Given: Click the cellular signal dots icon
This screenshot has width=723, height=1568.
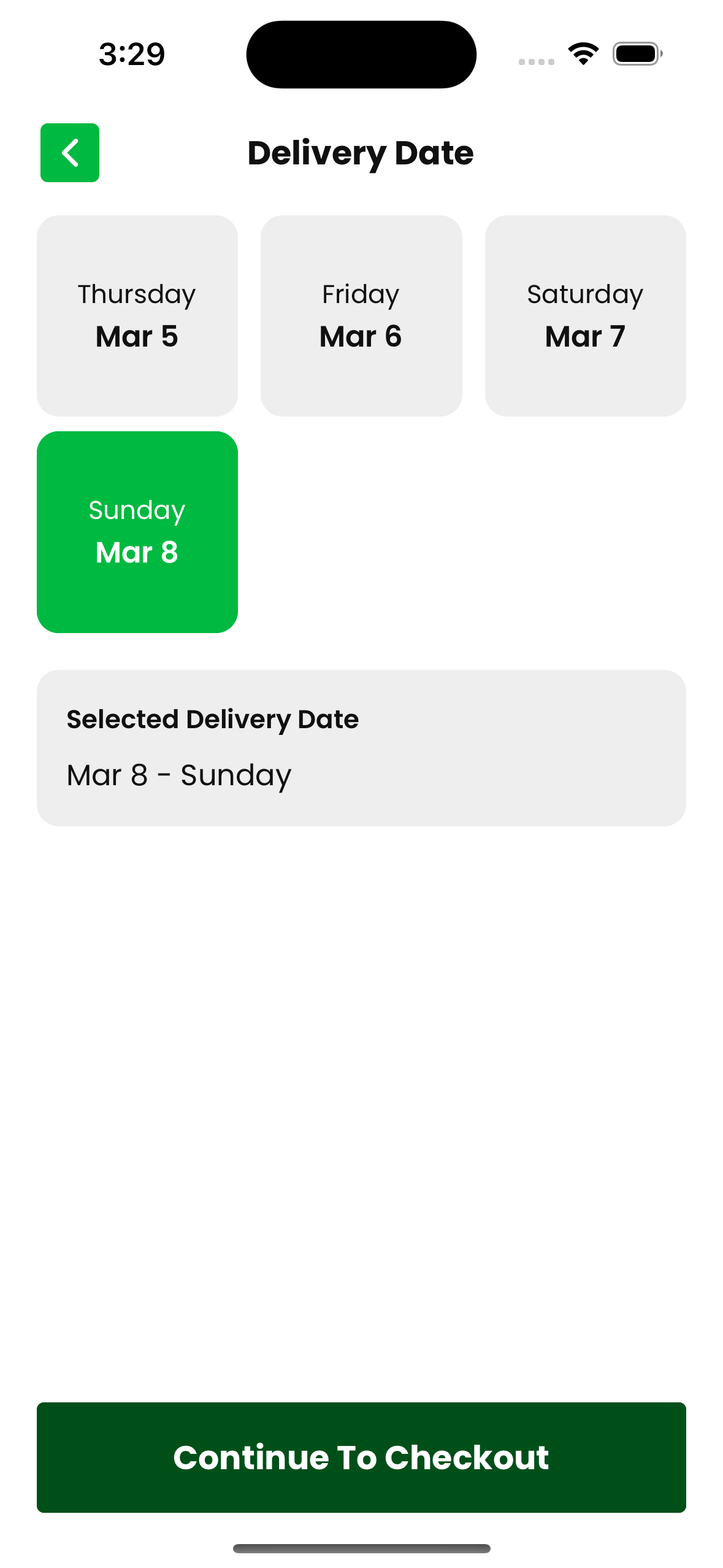Looking at the screenshot, I should click(537, 61).
